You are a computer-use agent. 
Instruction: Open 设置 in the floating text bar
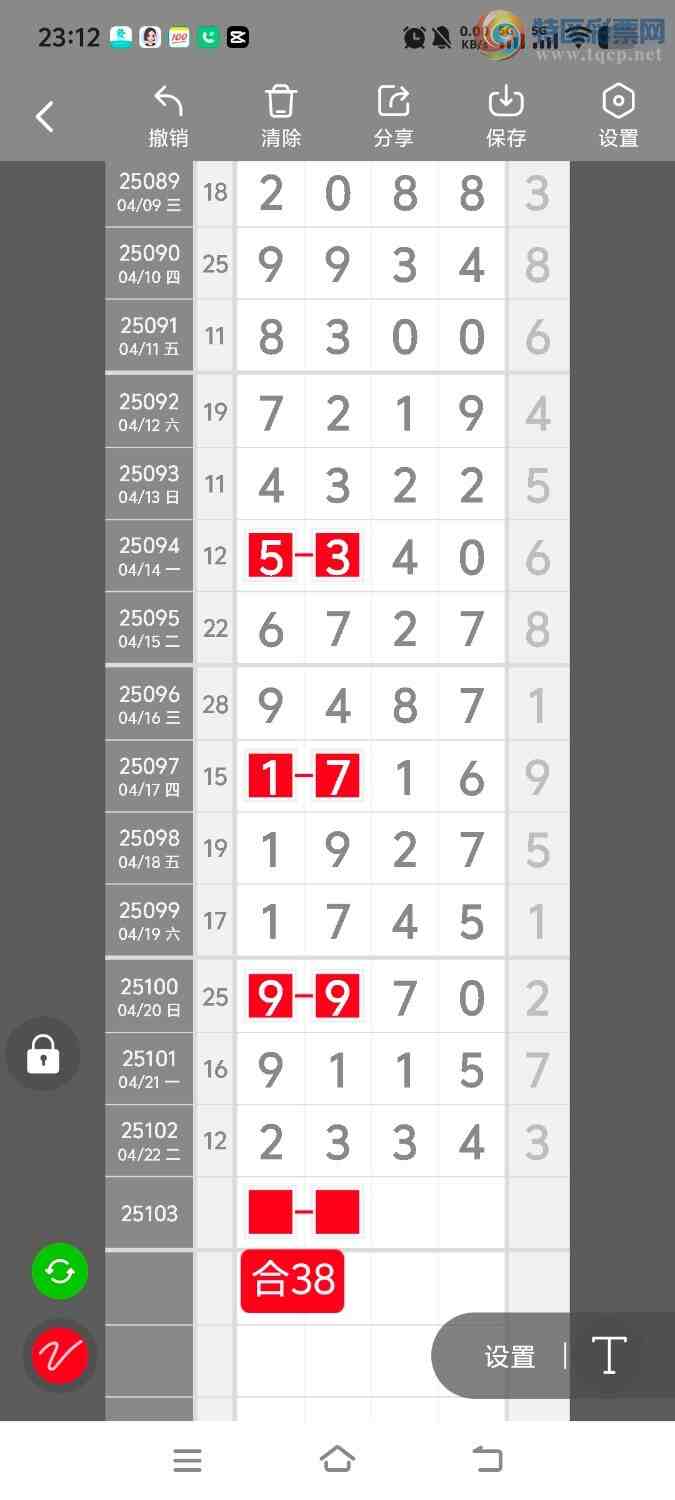[510, 1357]
